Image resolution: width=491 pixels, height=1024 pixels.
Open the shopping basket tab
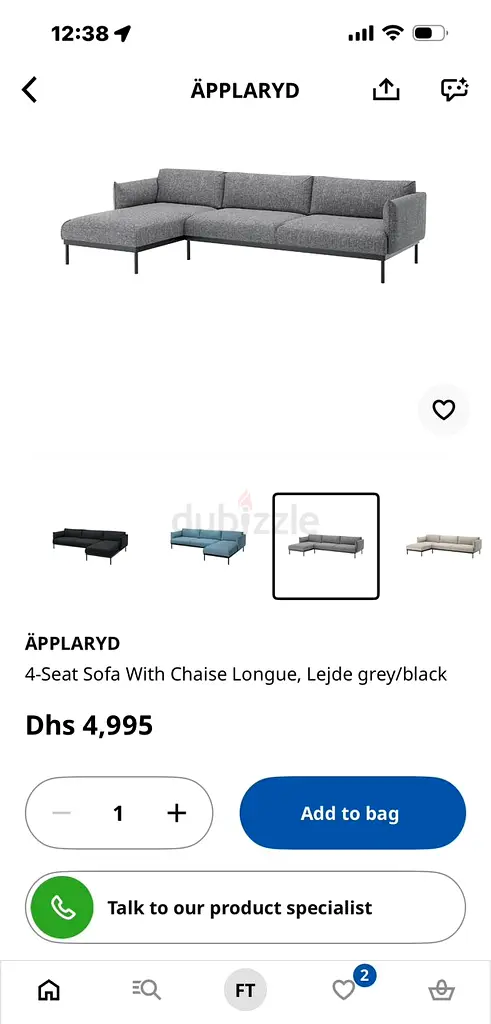click(x=441, y=990)
